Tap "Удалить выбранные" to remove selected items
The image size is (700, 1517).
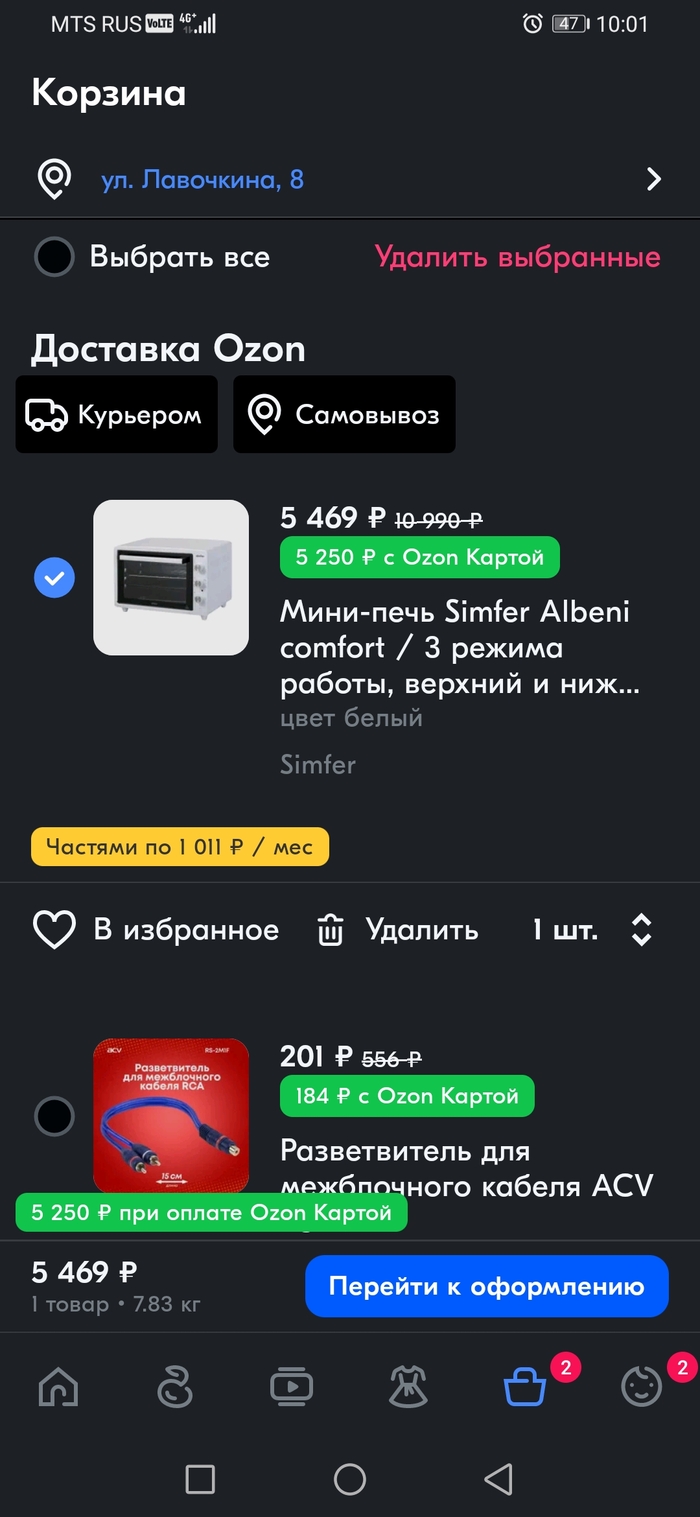click(x=517, y=257)
